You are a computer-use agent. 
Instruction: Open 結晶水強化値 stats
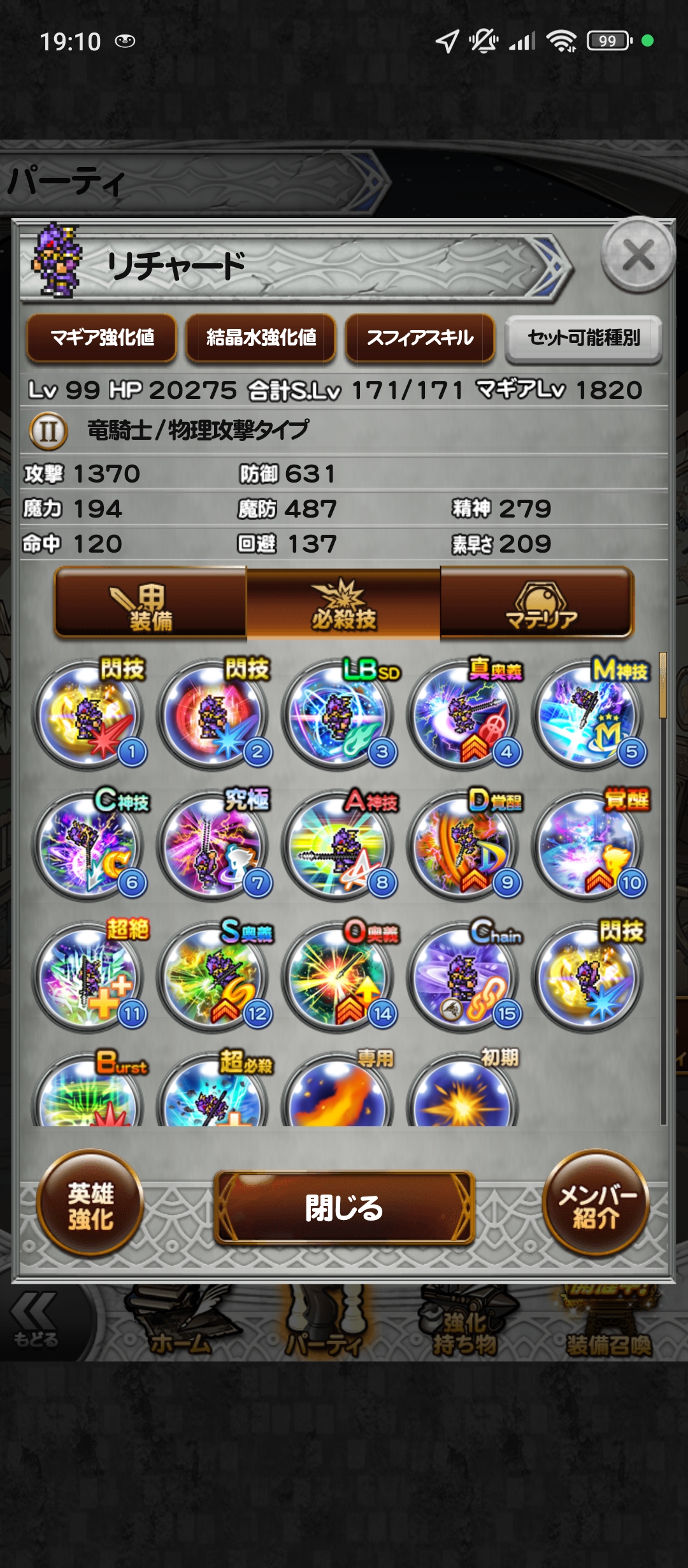(261, 337)
